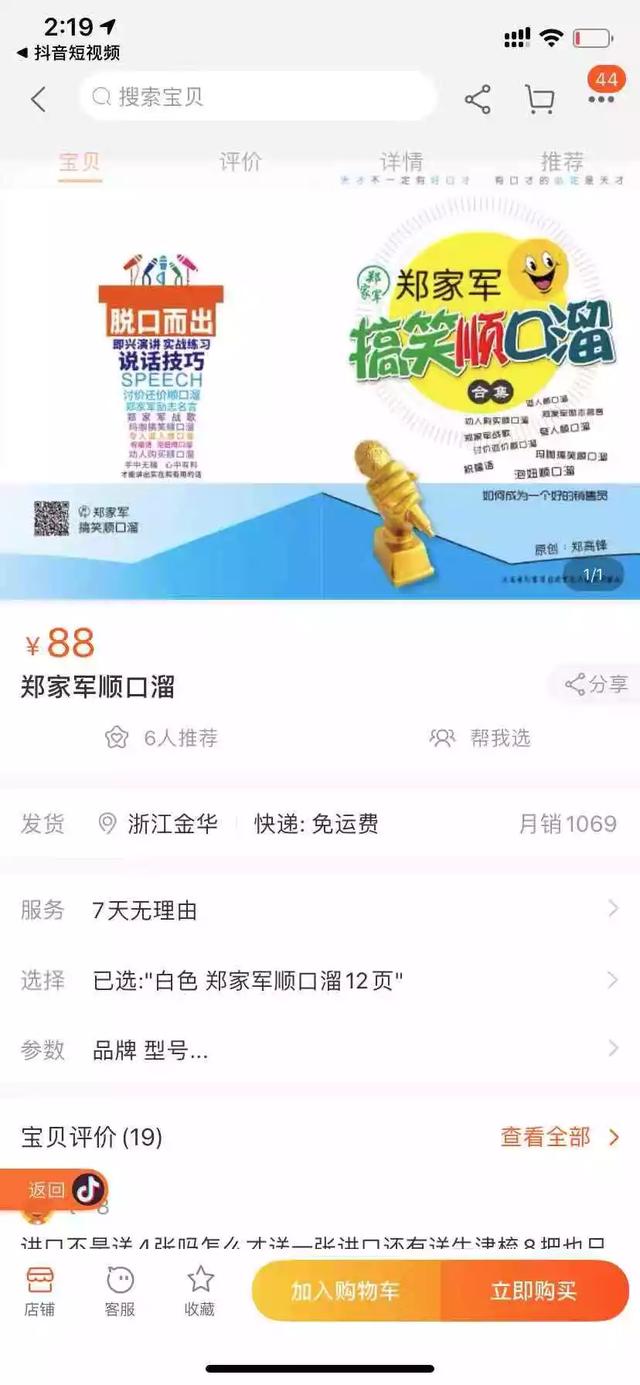This screenshot has width=640, height=1385.
Task: Return to Douyin via 返回 badge
Action: 55,1189
